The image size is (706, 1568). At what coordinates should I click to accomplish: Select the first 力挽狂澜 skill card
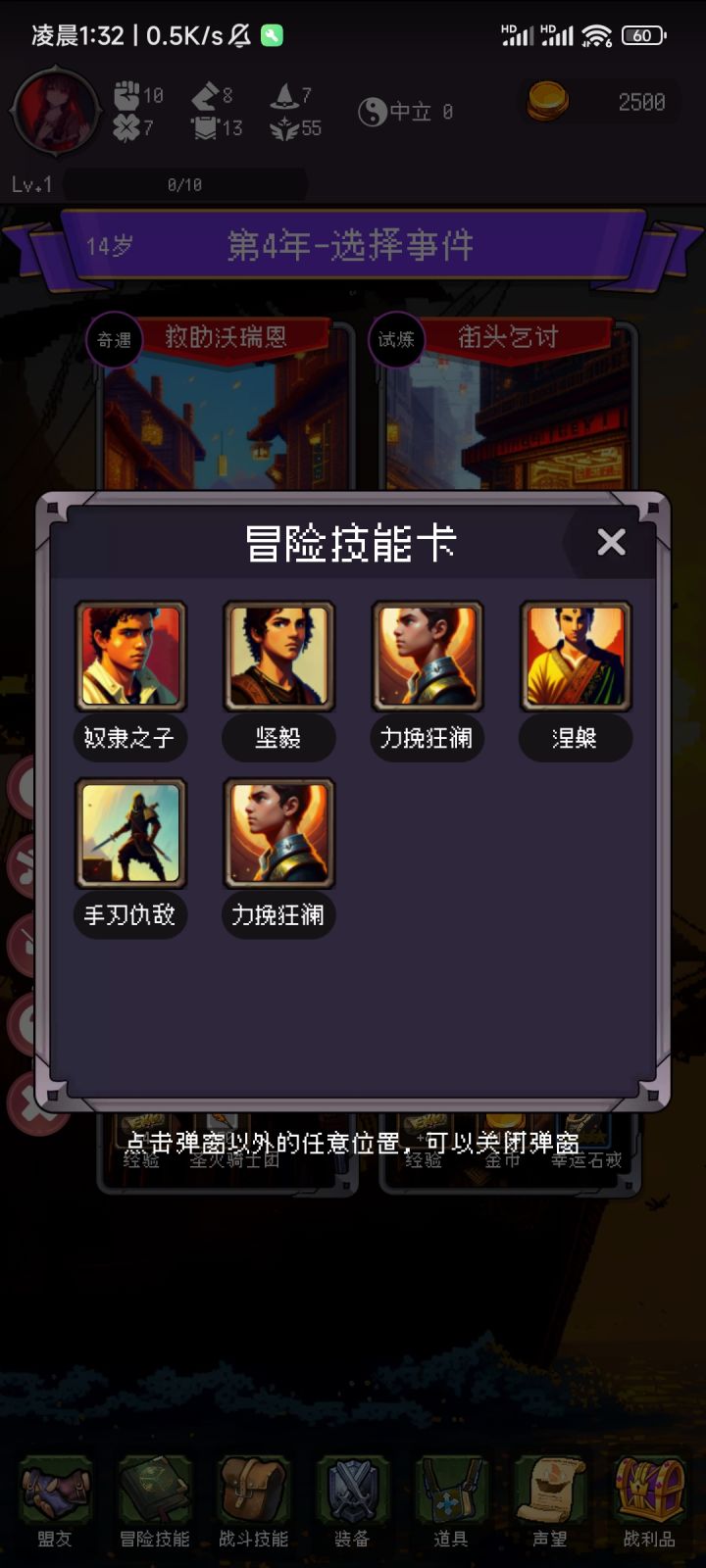click(x=427, y=655)
